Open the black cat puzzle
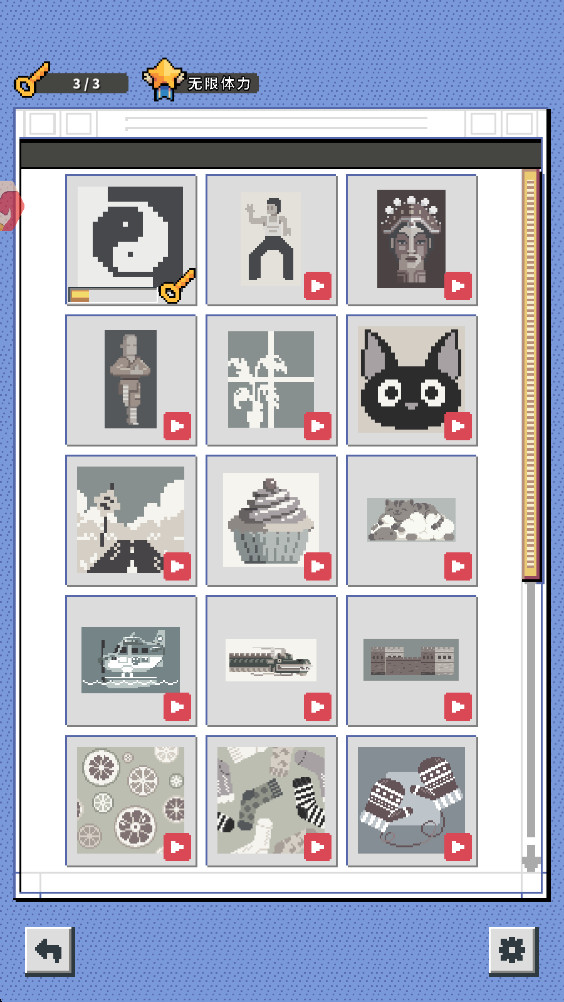This screenshot has height=1002, width=564. tap(412, 380)
